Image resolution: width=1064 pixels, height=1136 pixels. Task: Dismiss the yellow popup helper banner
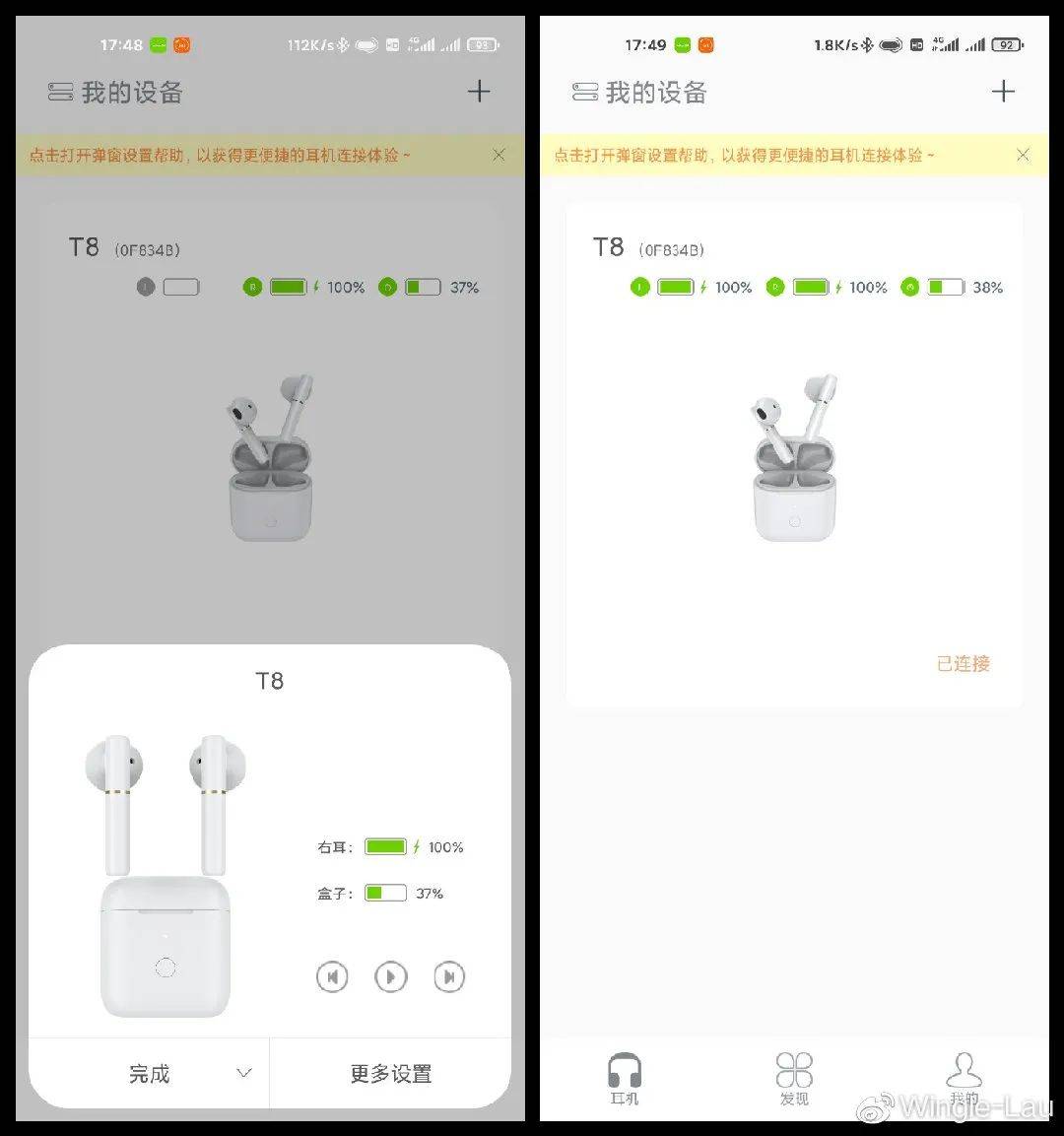click(x=499, y=155)
